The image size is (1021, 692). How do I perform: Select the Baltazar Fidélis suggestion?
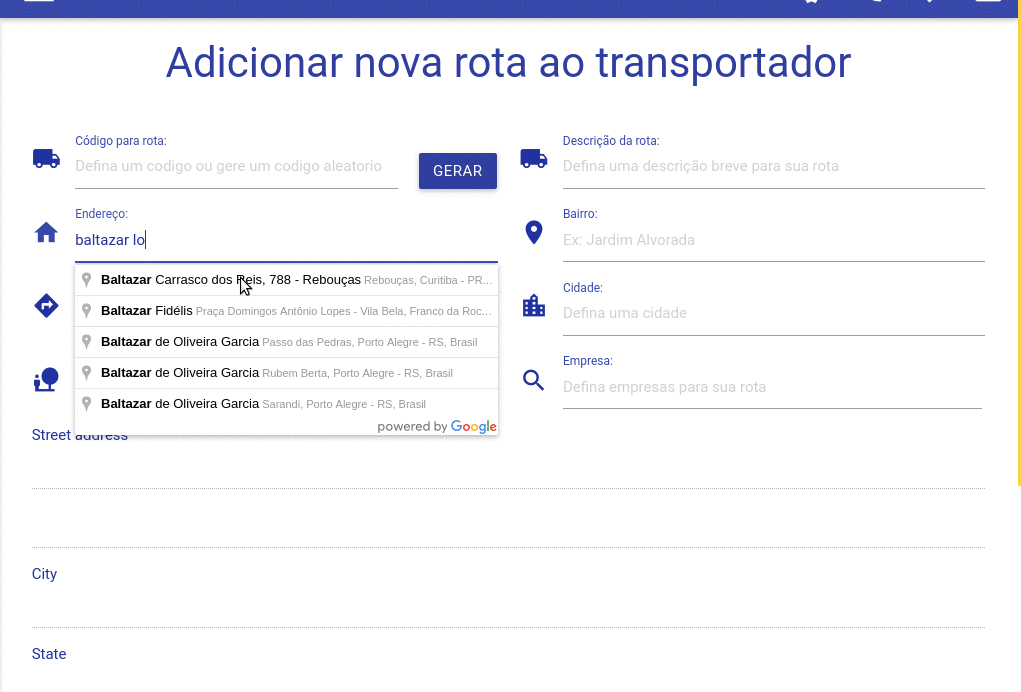285,311
